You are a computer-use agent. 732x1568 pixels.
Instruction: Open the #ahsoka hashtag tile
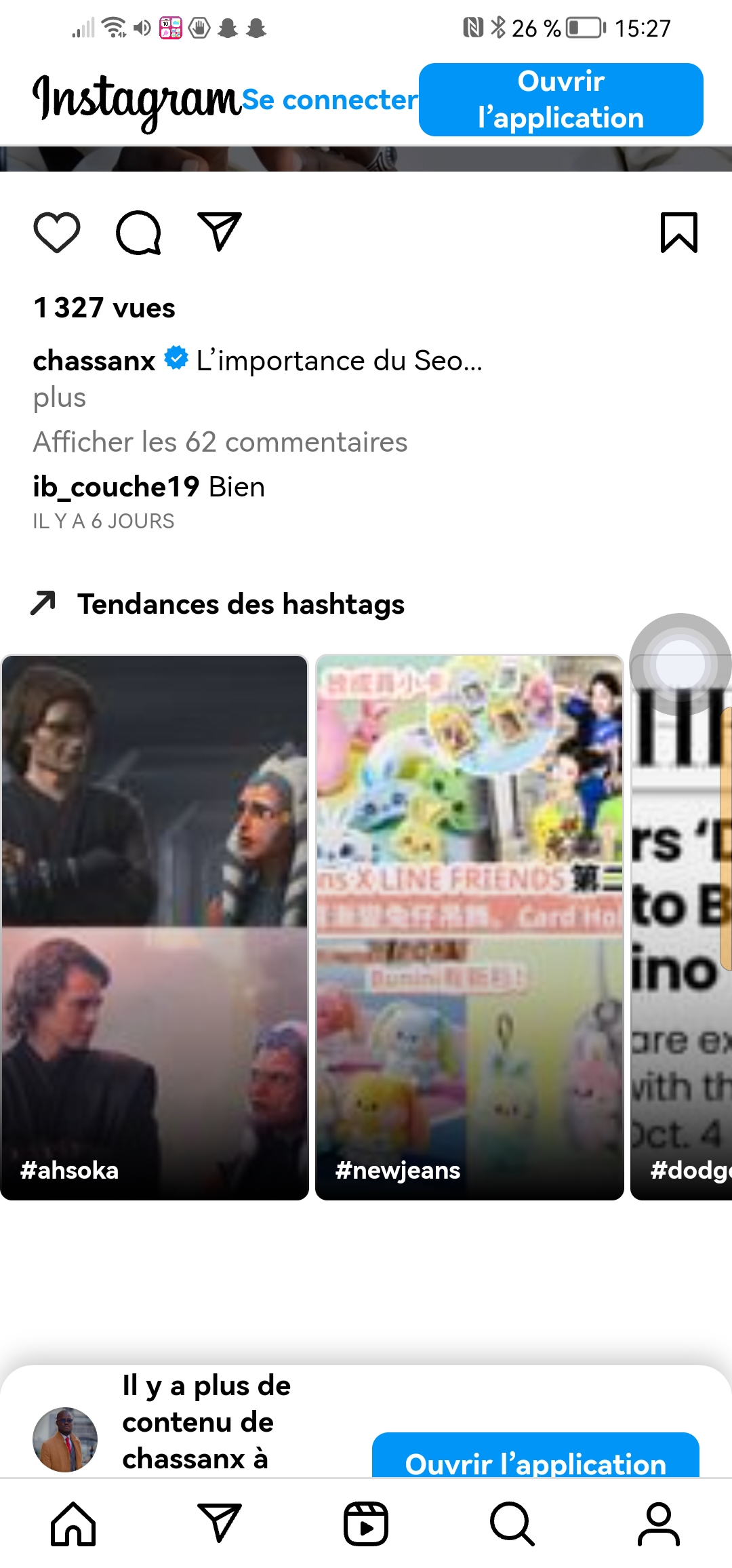[155, 927]
